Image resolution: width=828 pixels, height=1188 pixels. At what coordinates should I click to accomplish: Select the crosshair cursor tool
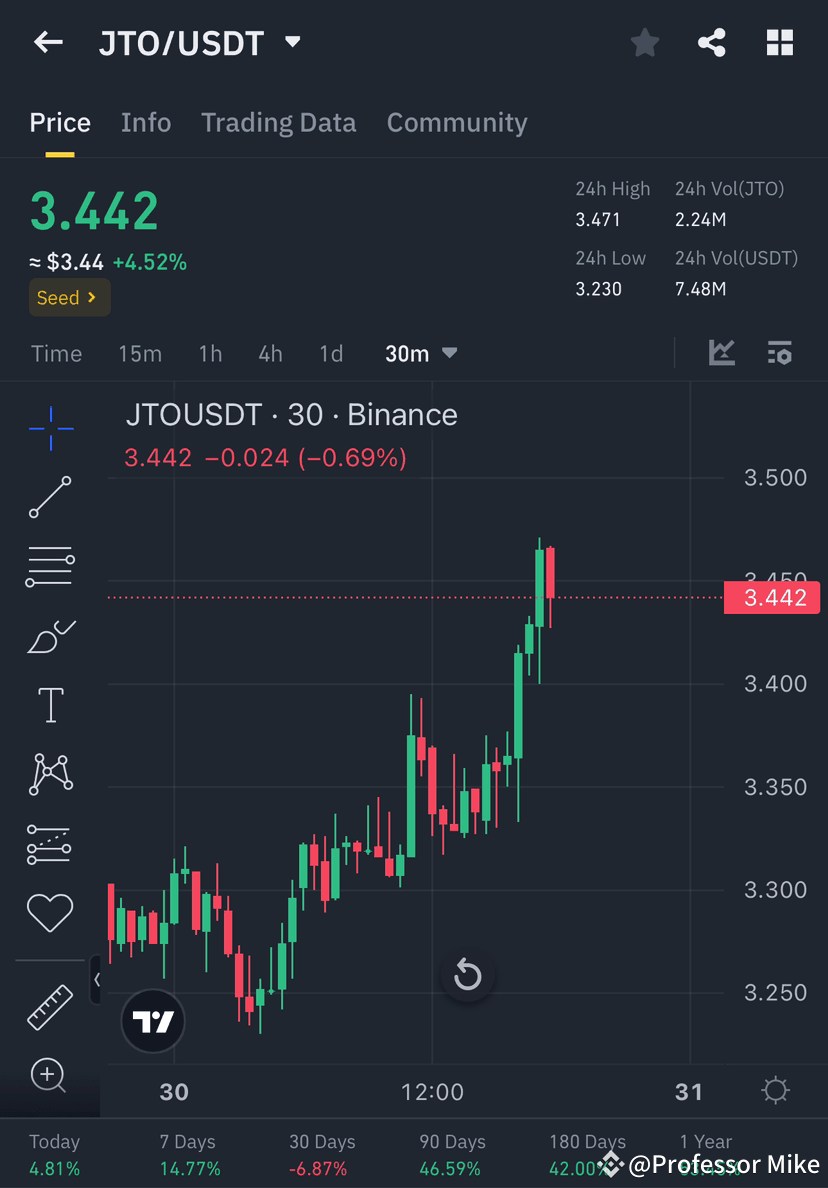50,428
